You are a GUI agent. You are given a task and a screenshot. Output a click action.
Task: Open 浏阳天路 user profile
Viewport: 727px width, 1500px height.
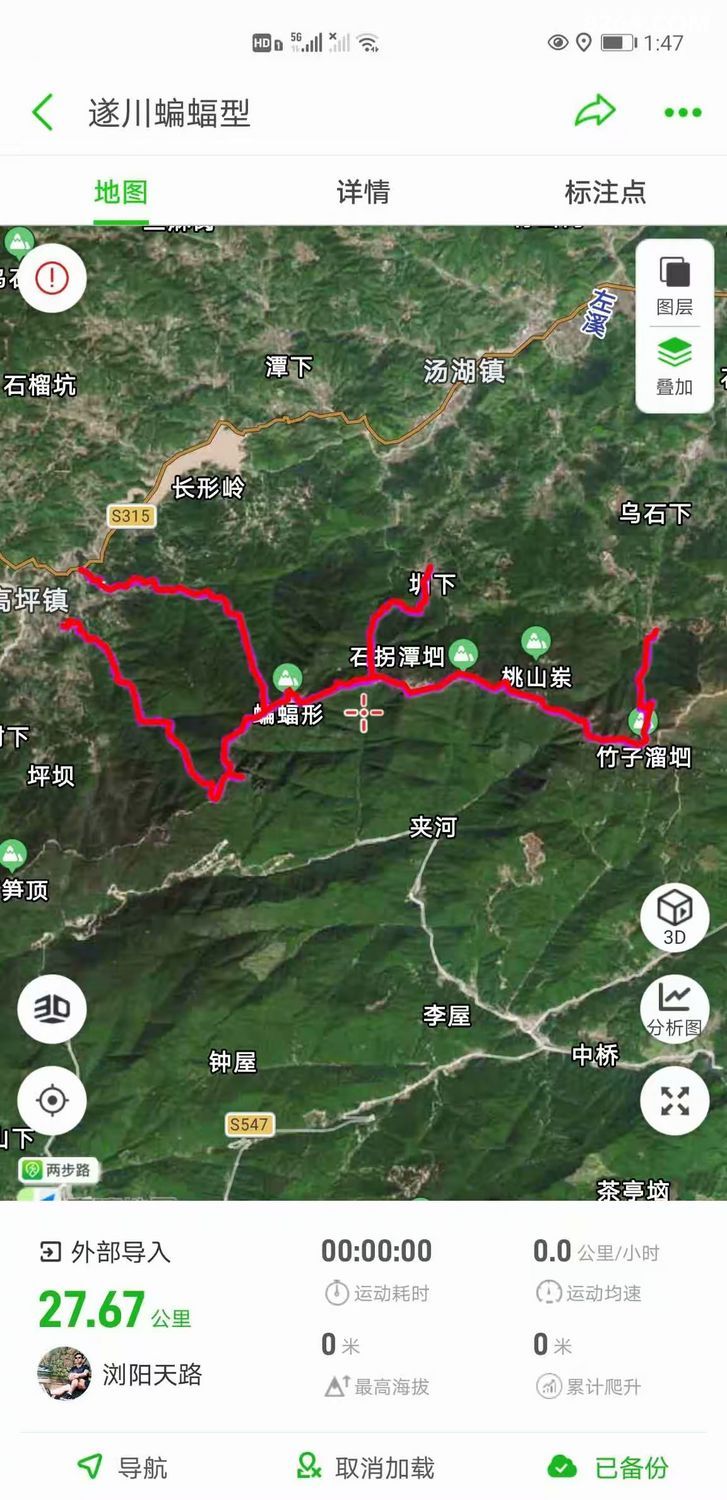click(120, 1374)
